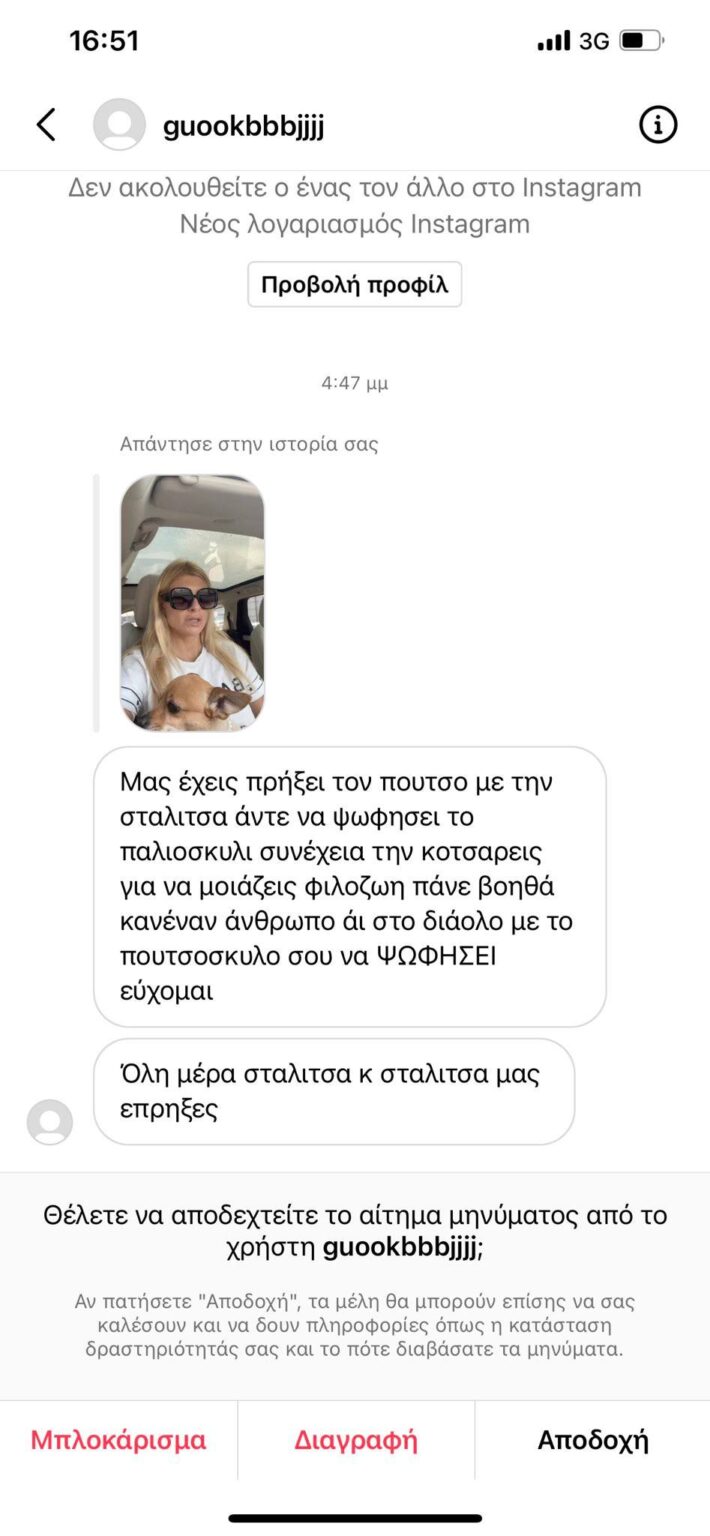
Task: Go back using the top-left arrow
Action: pos(46,125)
